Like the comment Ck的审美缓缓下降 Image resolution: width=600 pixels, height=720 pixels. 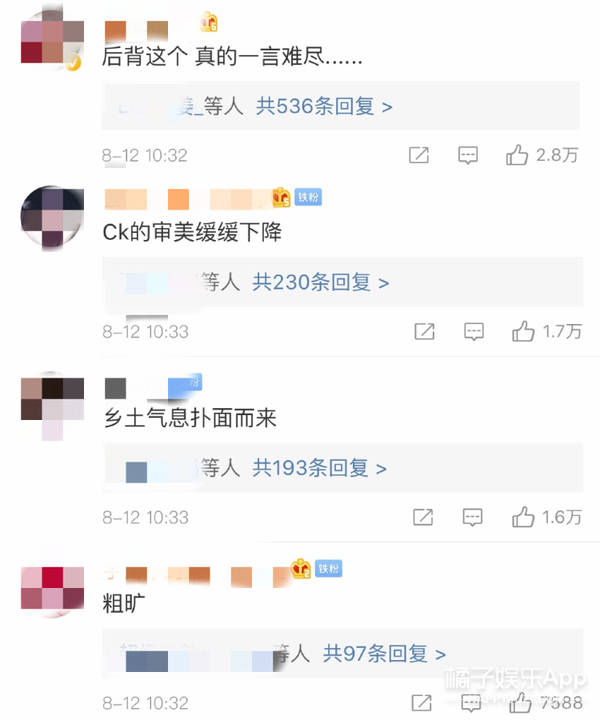[523, 332]
